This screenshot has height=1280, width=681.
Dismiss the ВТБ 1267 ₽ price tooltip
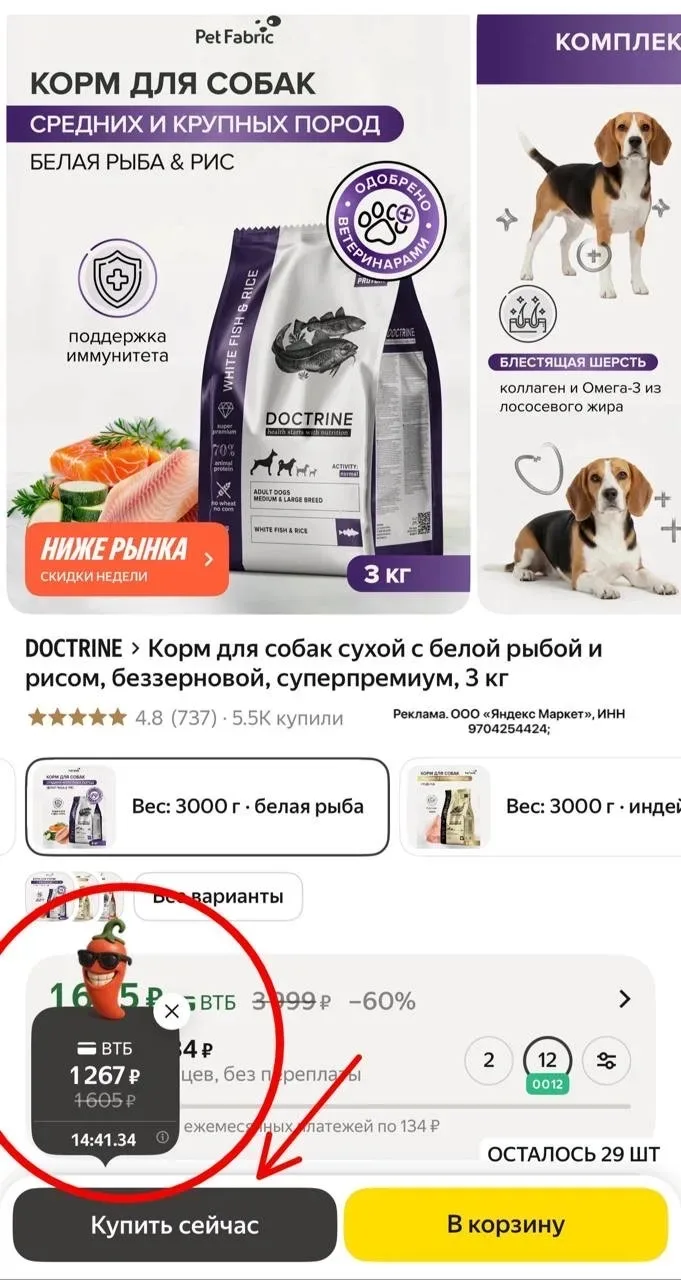pos(172,1011)
